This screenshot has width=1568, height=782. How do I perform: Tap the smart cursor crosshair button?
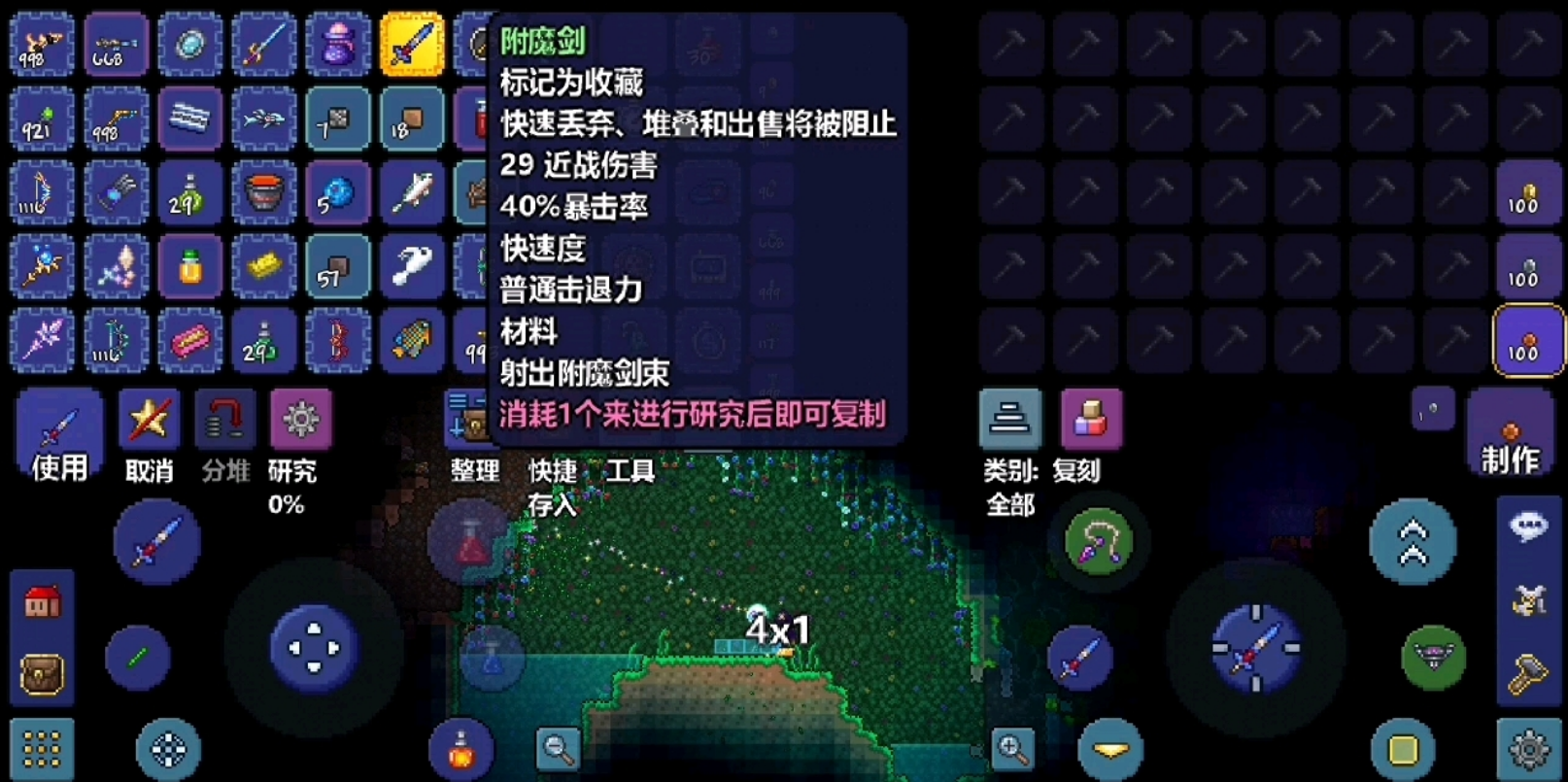168,749
